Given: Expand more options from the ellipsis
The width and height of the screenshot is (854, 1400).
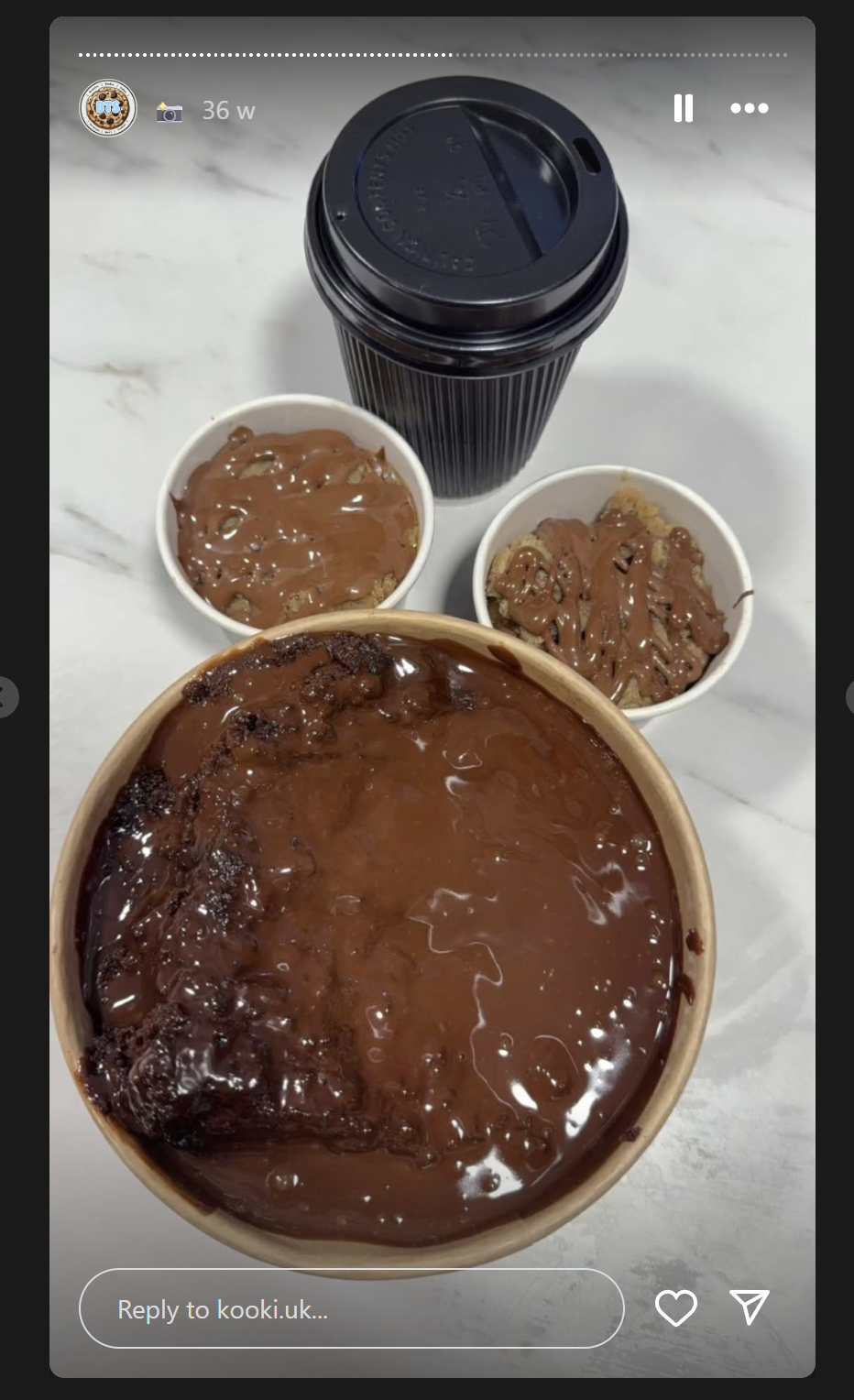Looking at the screenshot, I should (750, 108).
